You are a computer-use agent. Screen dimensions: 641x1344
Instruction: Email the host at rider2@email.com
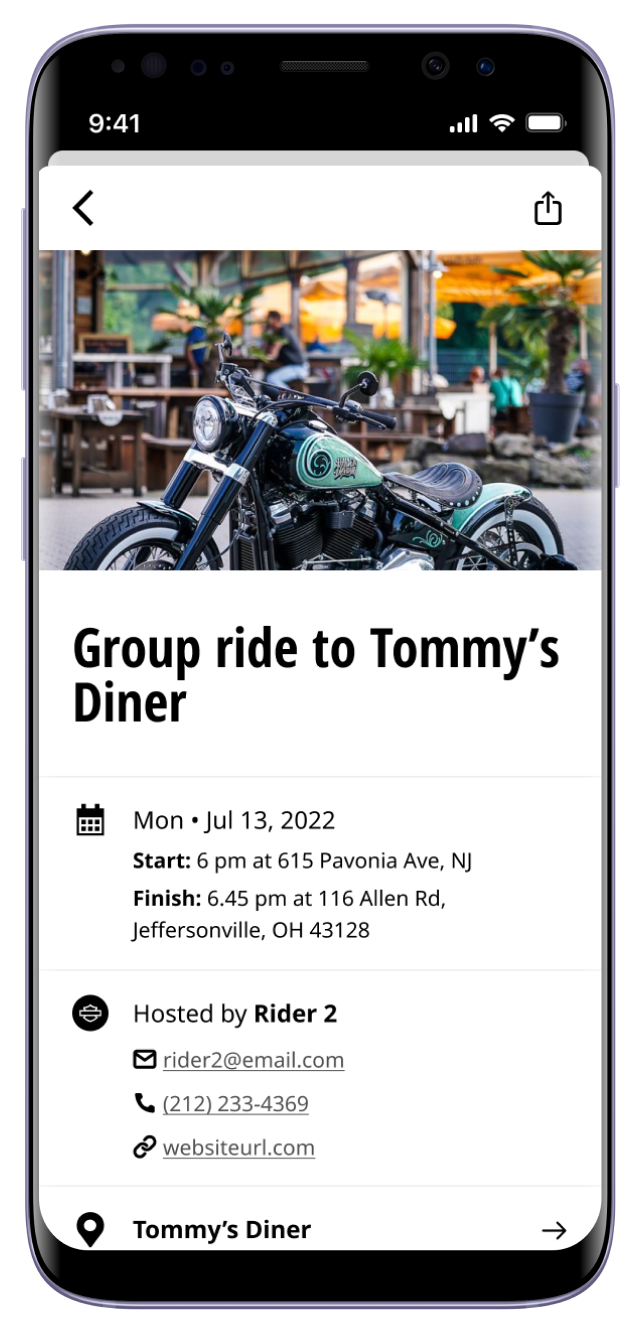[253, 1060]
